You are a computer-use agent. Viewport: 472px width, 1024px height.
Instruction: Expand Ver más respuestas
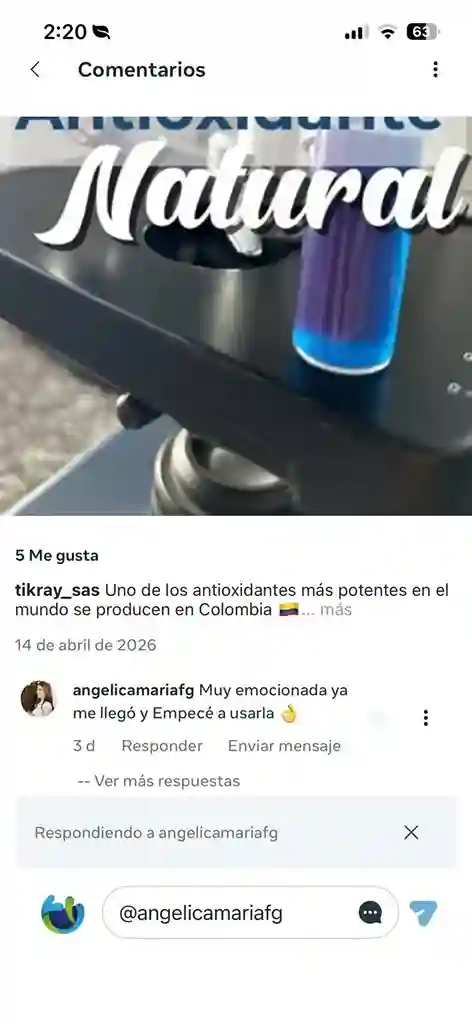point(159,781)
